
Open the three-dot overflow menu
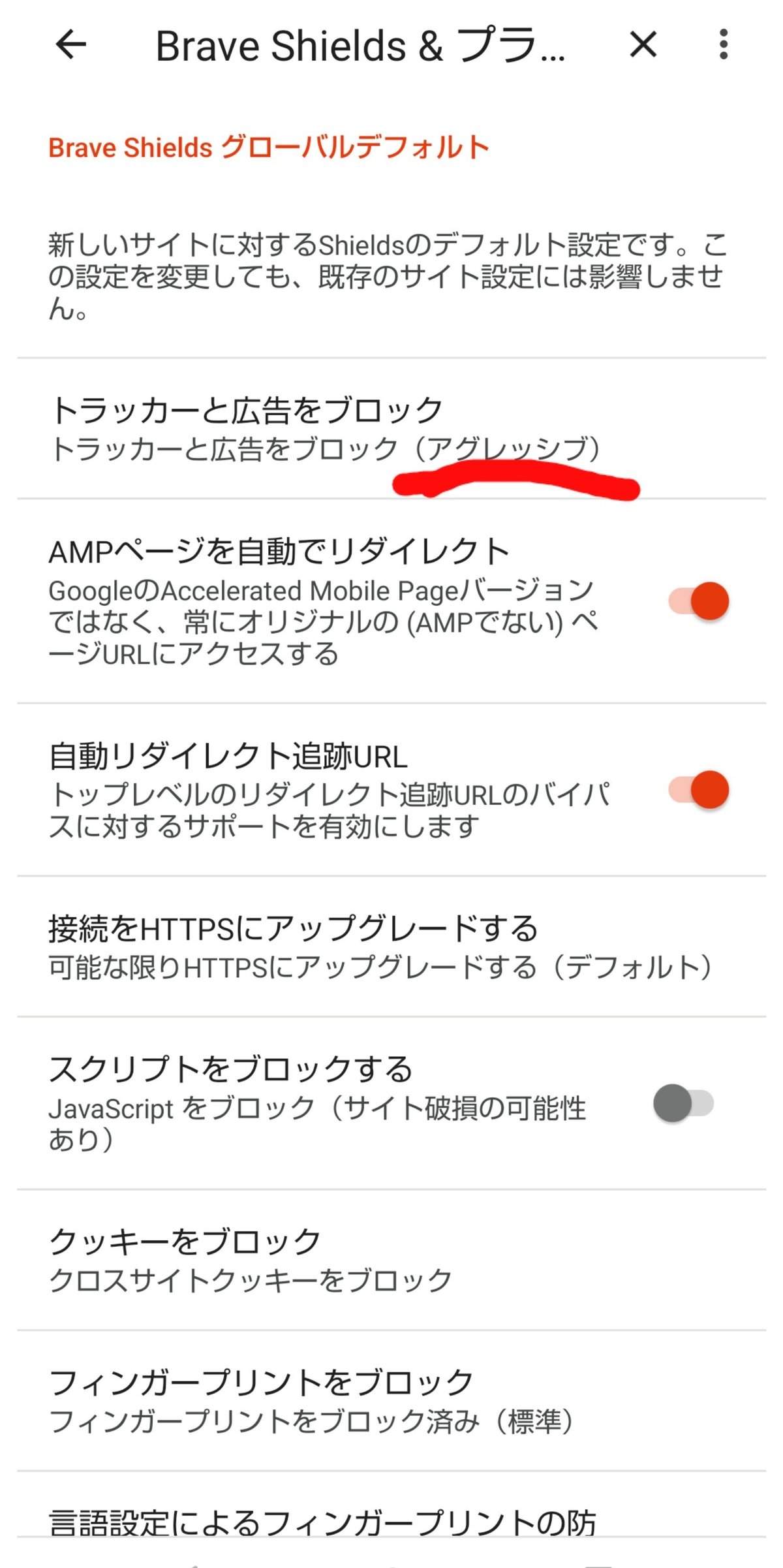722,45
